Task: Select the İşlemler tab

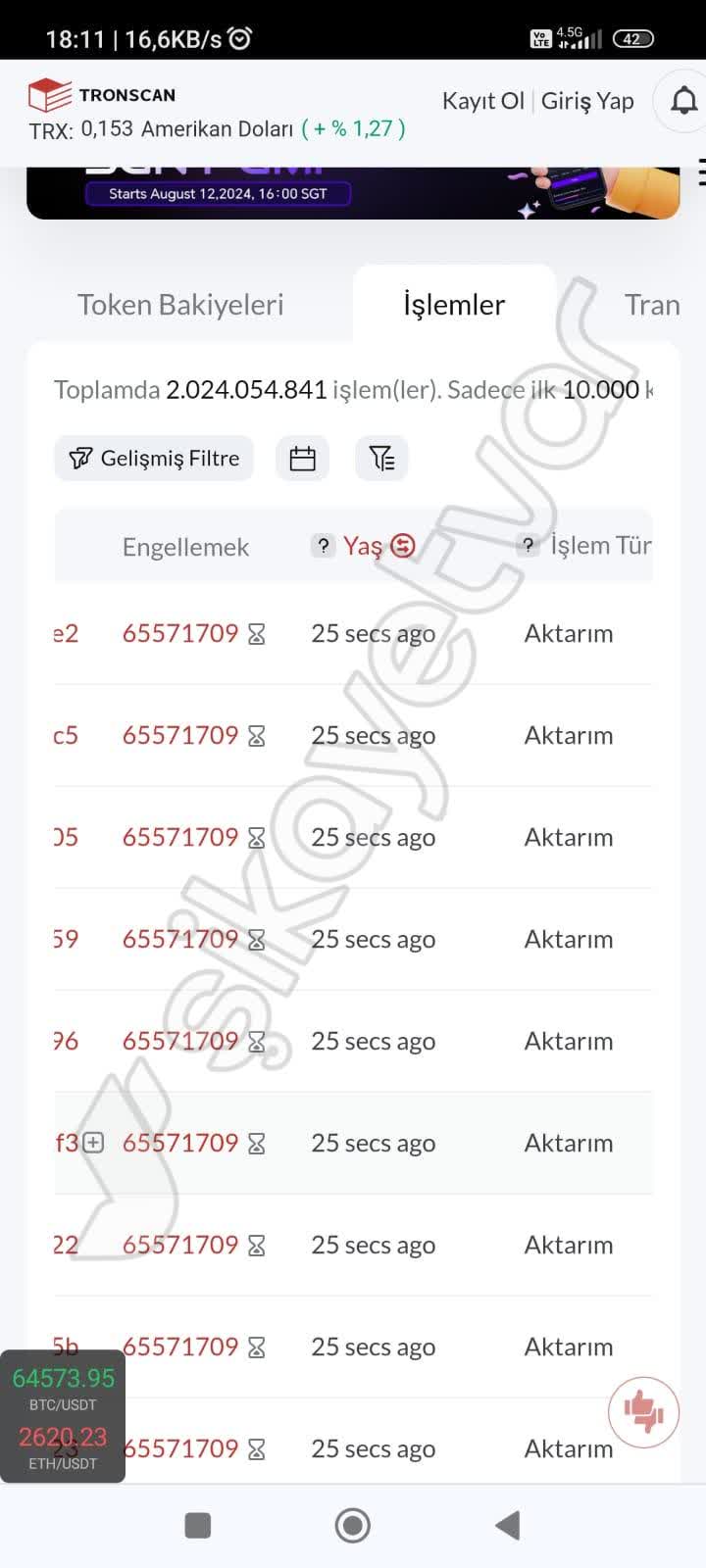Action: pos(454,304)
